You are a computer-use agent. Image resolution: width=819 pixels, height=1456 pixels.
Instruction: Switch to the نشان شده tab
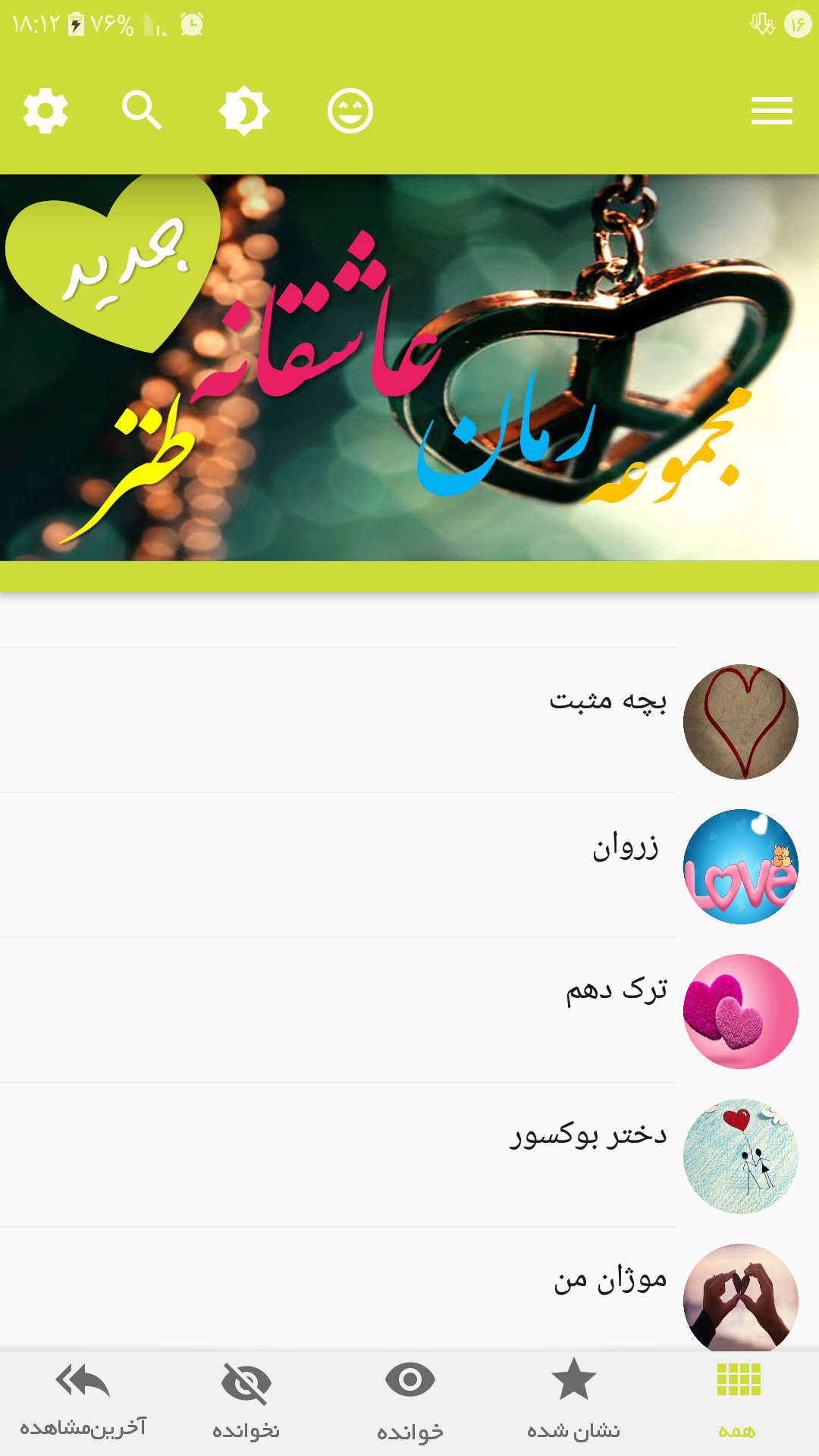click(573, 1403)
